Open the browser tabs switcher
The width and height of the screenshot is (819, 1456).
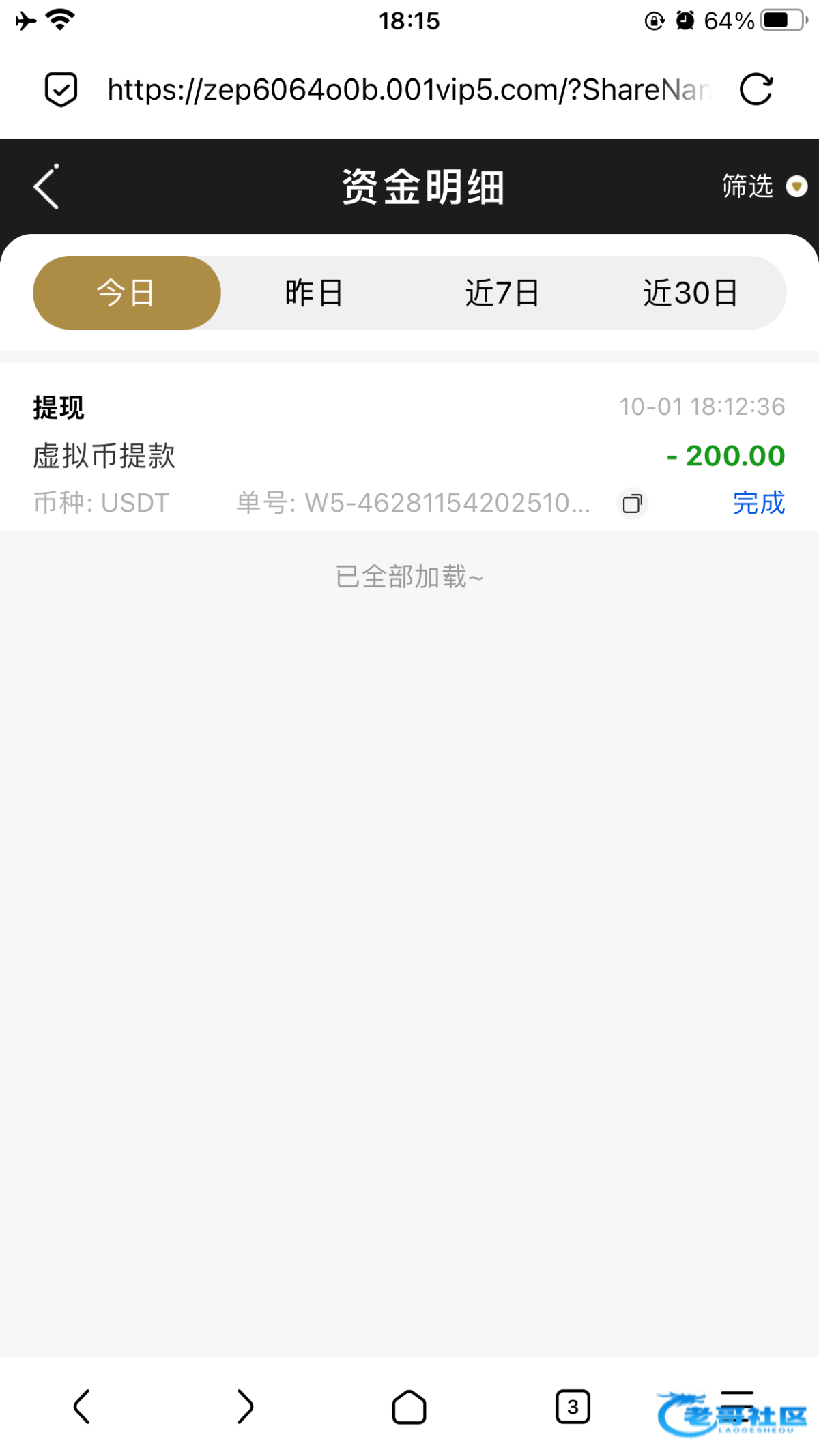point(573,1406)
